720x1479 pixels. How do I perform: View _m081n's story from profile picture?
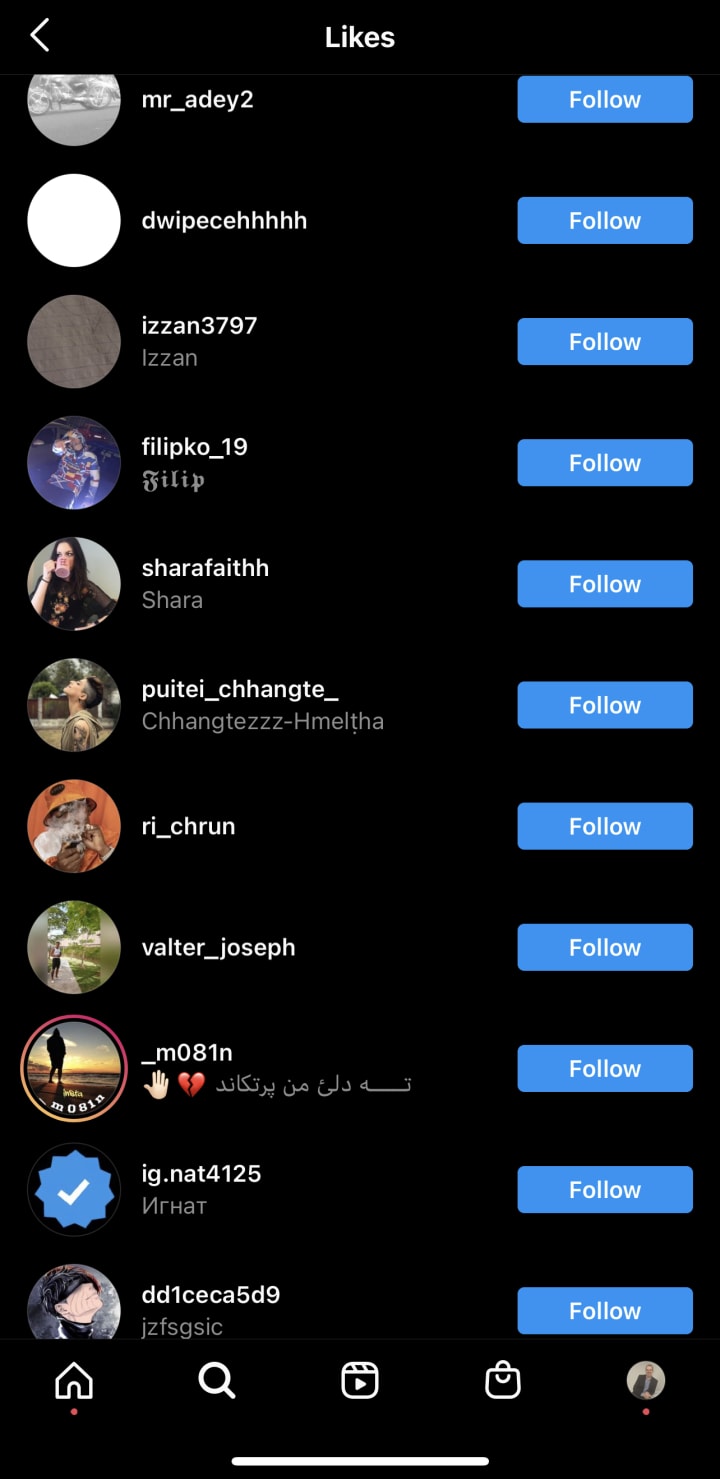[x=74, y=1068]
